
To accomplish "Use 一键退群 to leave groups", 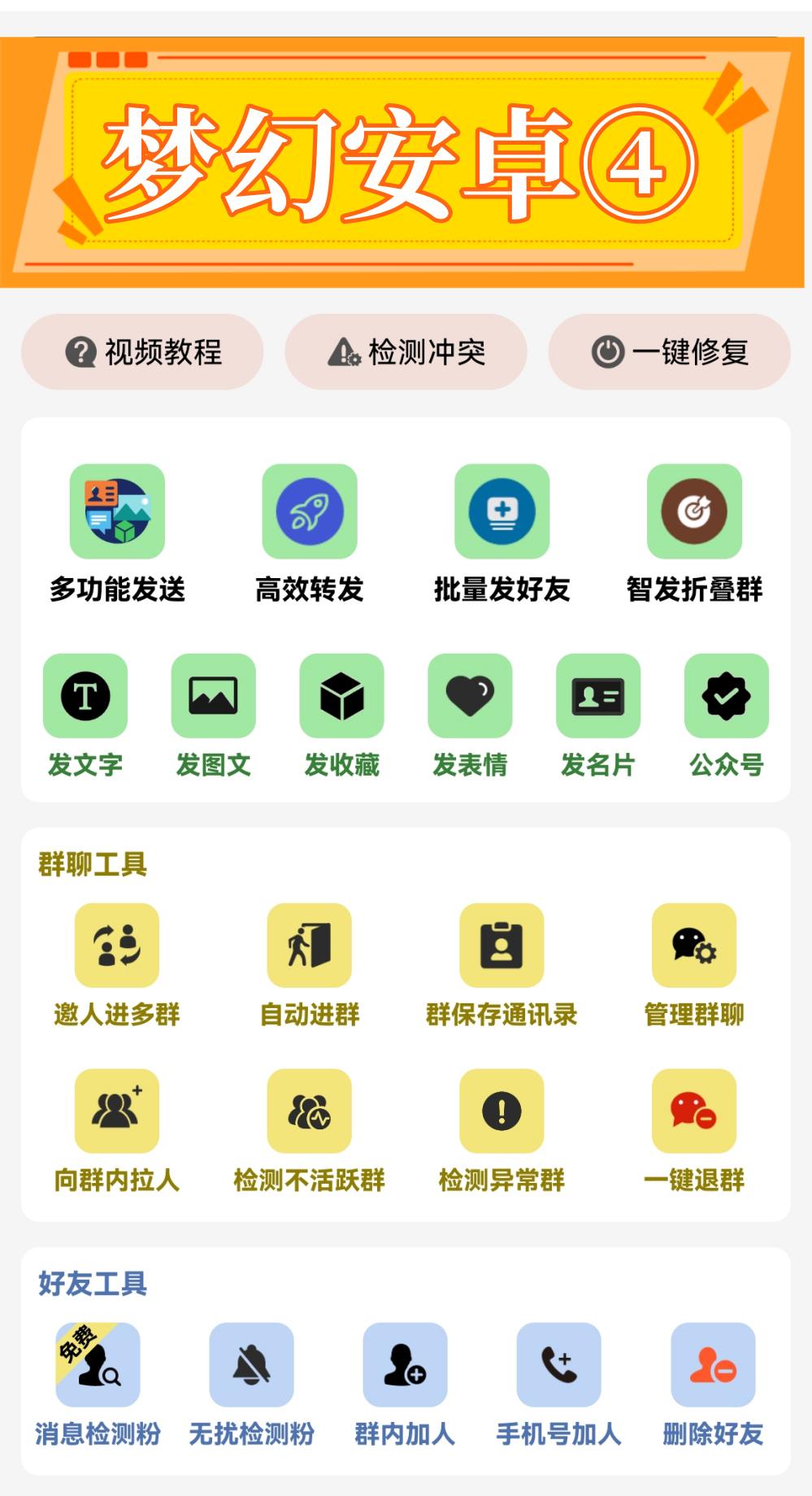I will coord(694,1111).
